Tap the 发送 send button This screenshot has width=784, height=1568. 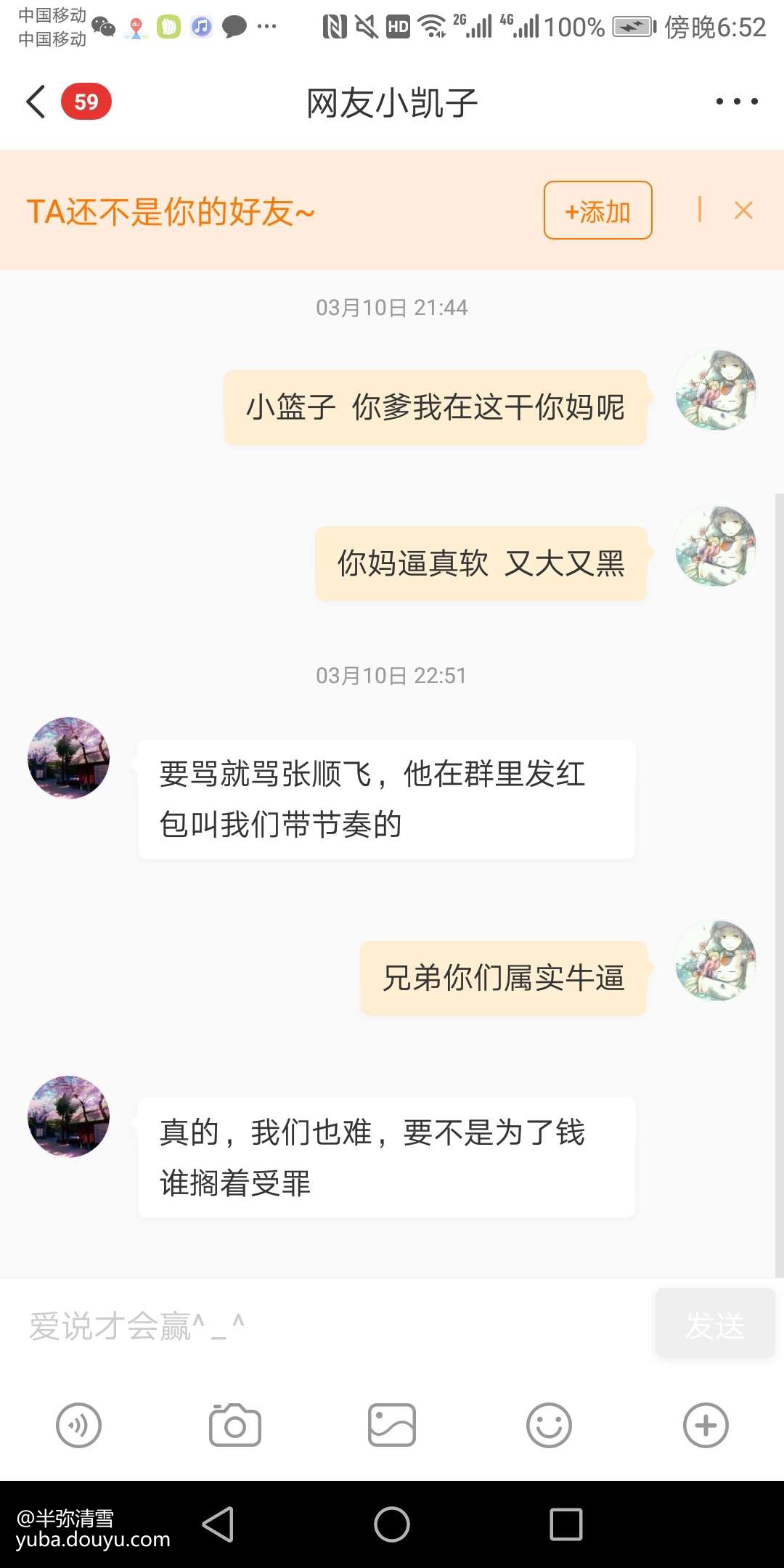(714, 1324)
